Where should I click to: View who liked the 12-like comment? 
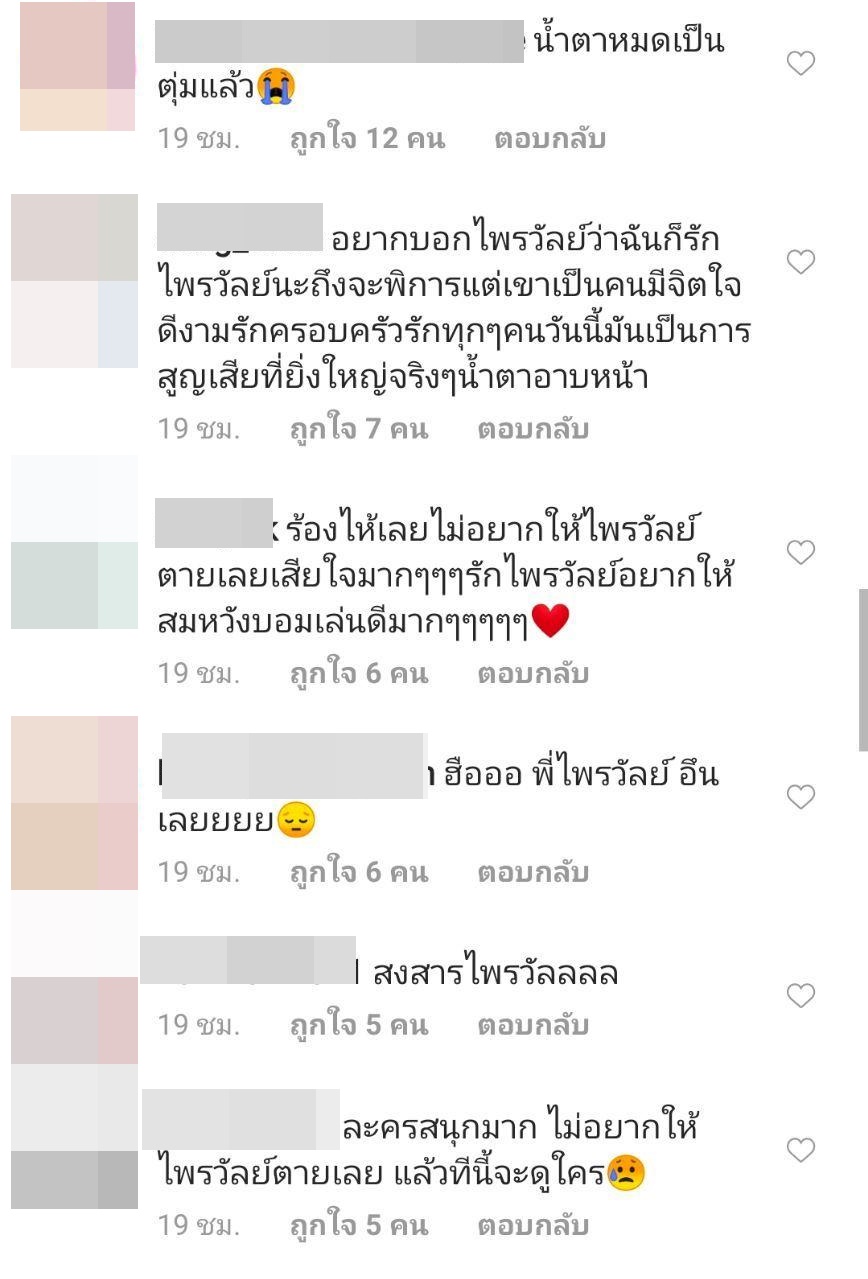tap(366, 139)
